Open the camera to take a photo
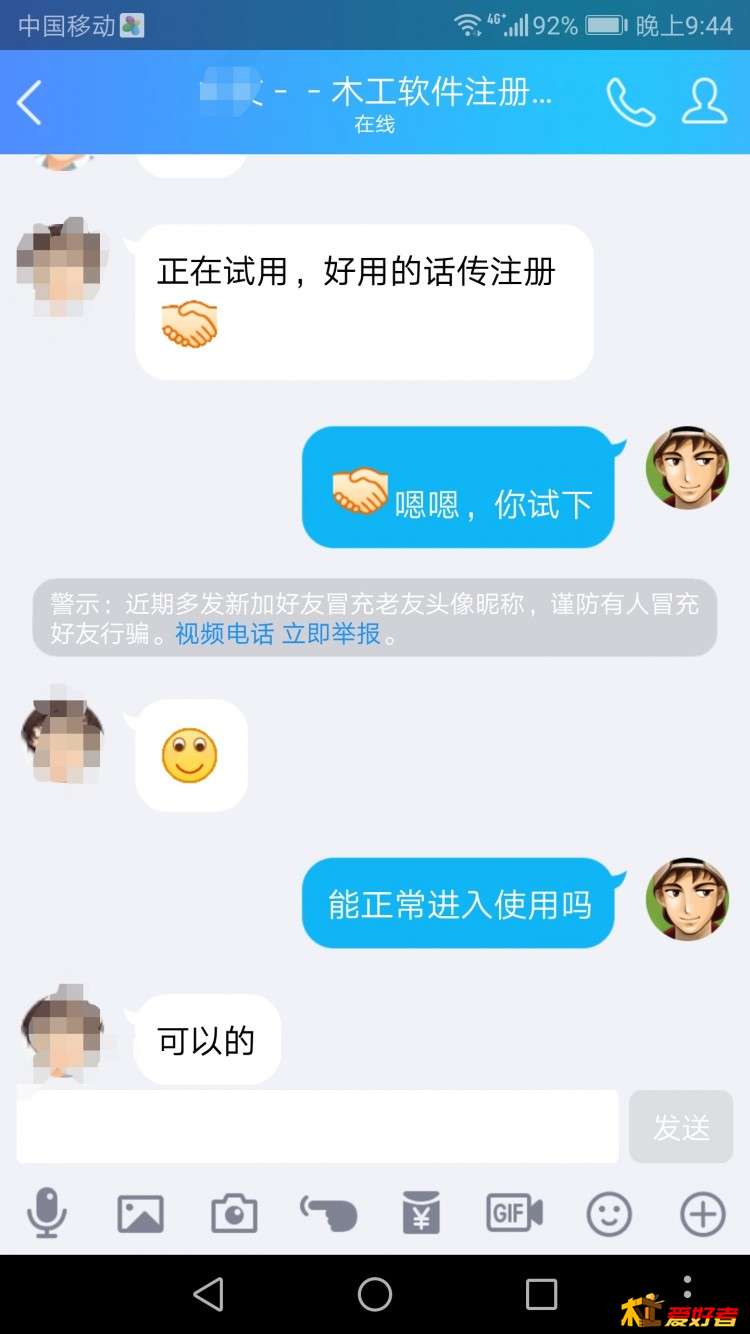 (x=234, y=1214)
